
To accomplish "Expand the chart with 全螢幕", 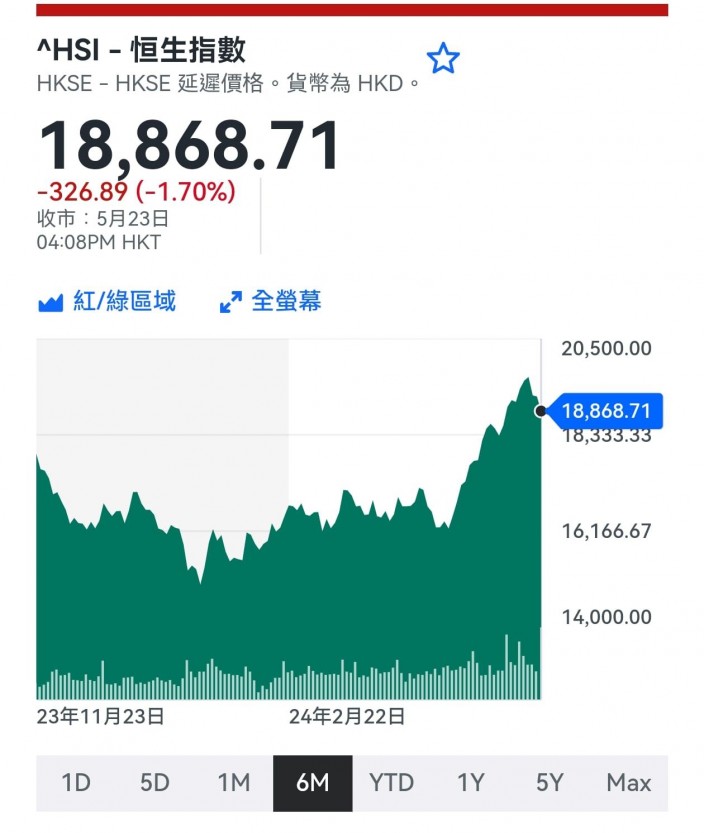I will [270, 301].
